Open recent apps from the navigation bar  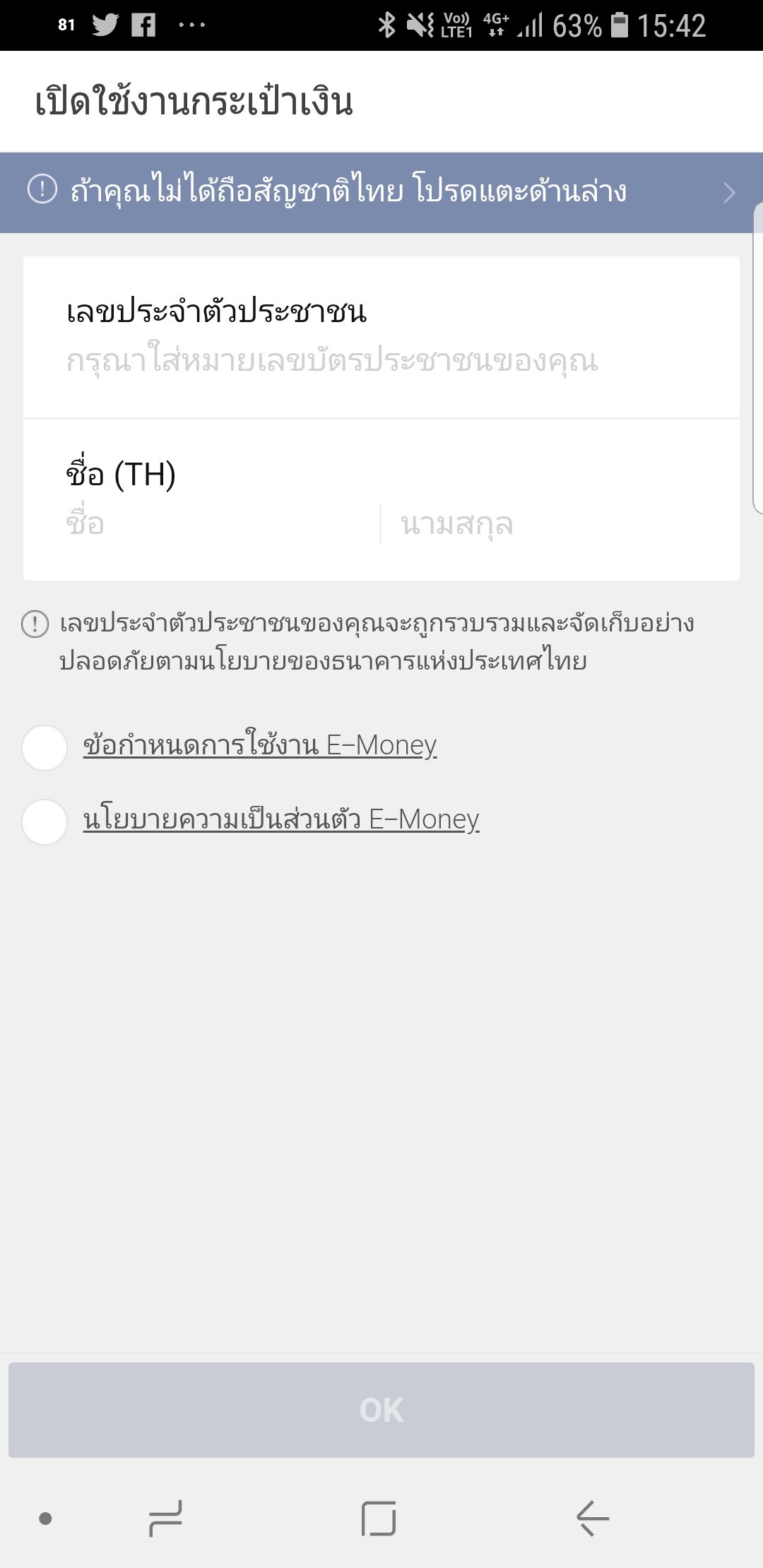tap(166, 1518)
